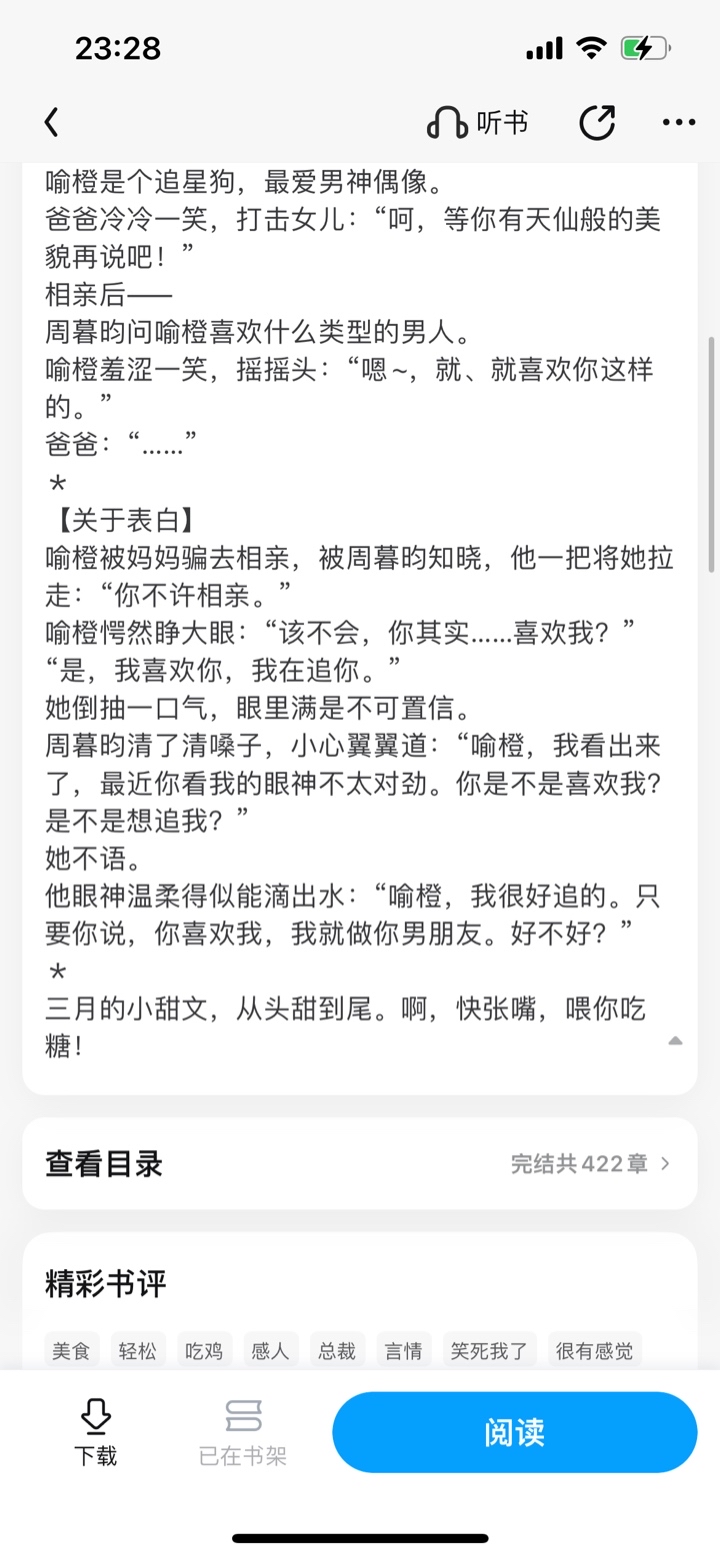
Task: Collapse the book description with the arrow
Action: tap(676, 1041)
